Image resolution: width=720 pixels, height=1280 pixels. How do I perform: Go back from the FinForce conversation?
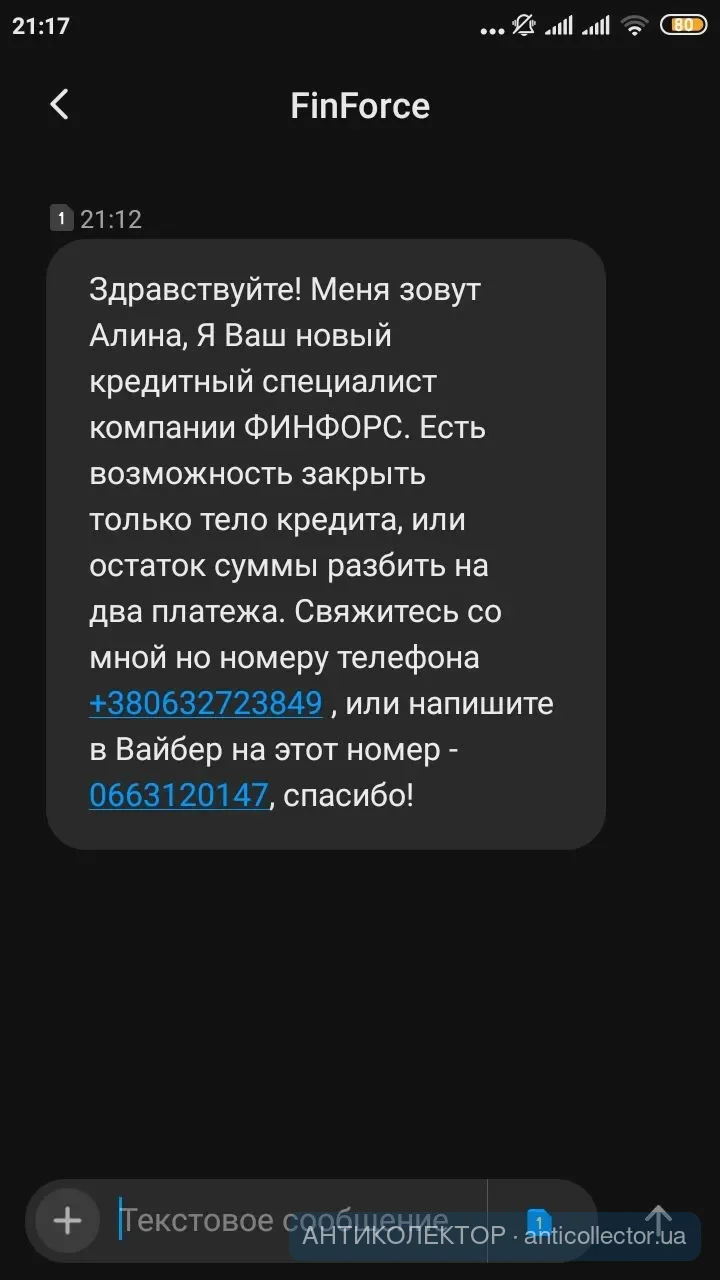(x=60, y=105)
